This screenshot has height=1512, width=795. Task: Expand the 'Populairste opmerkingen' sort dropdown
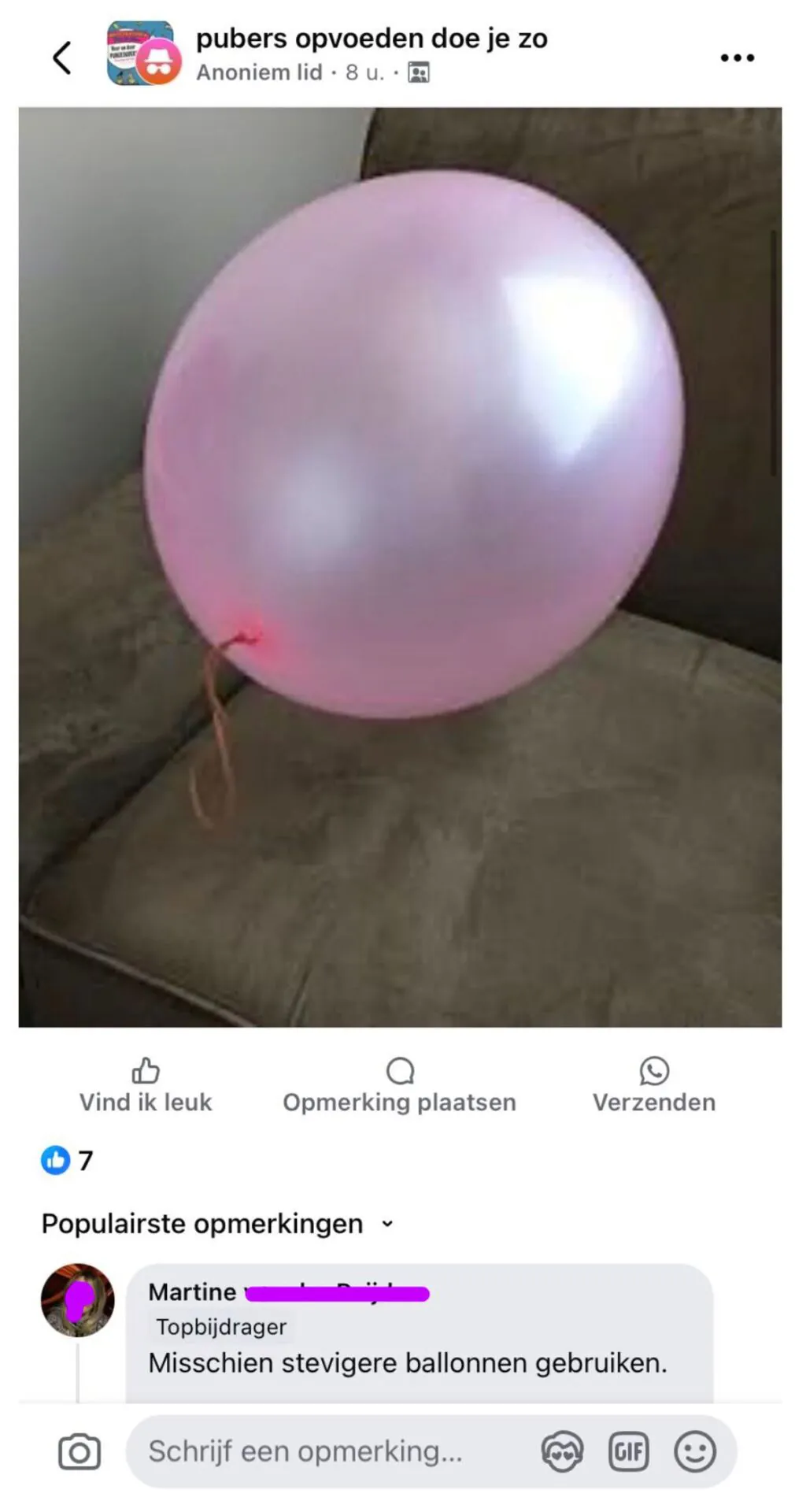pyautogui.click(x=217, y=1224)
